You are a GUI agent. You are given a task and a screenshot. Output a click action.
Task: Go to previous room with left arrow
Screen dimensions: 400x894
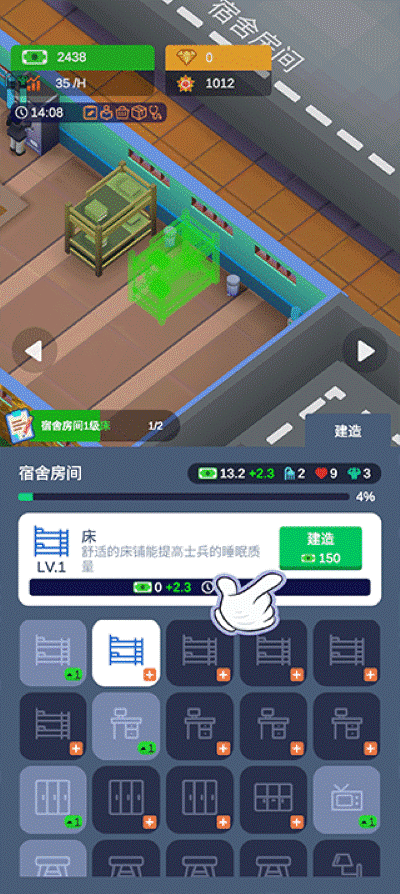coord(34,351)
